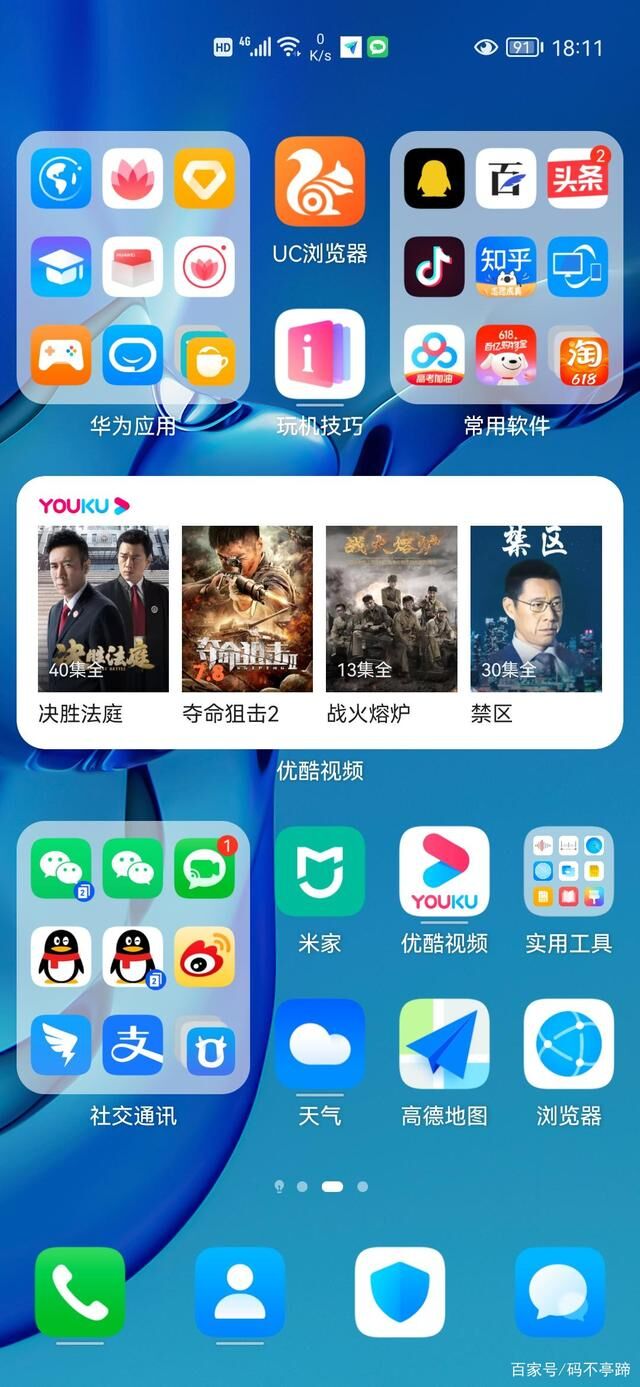Open the UC浏览器 app
The width and height of the screenshot is (640, 1387).
[x=319, y=182]
